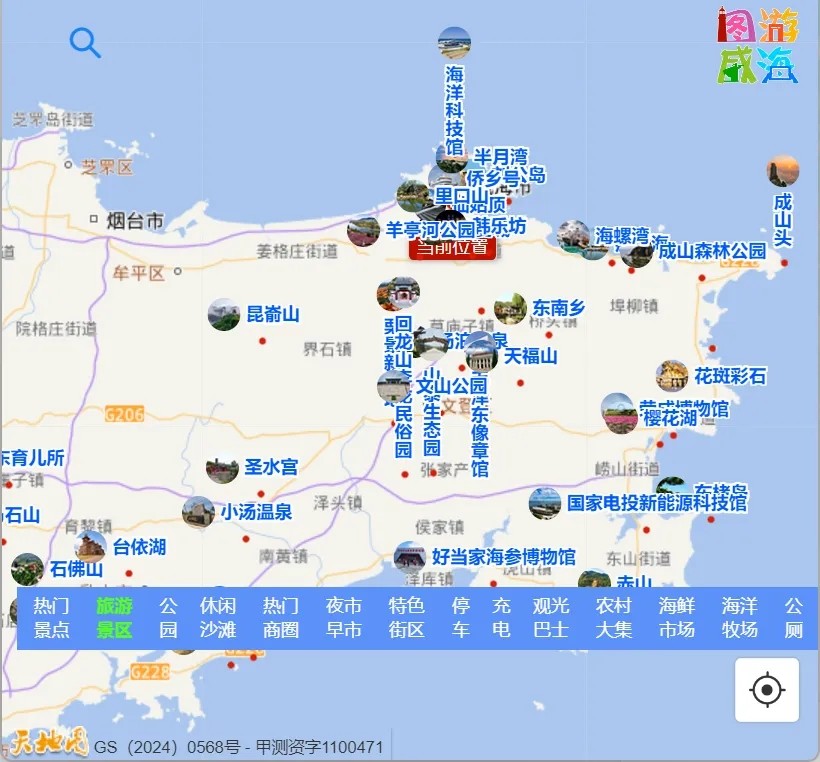Image resolution: width=820 pixels, height=762 pixels.
Task: Show 停车 spots on the map
Action: (x=460, y=618)
